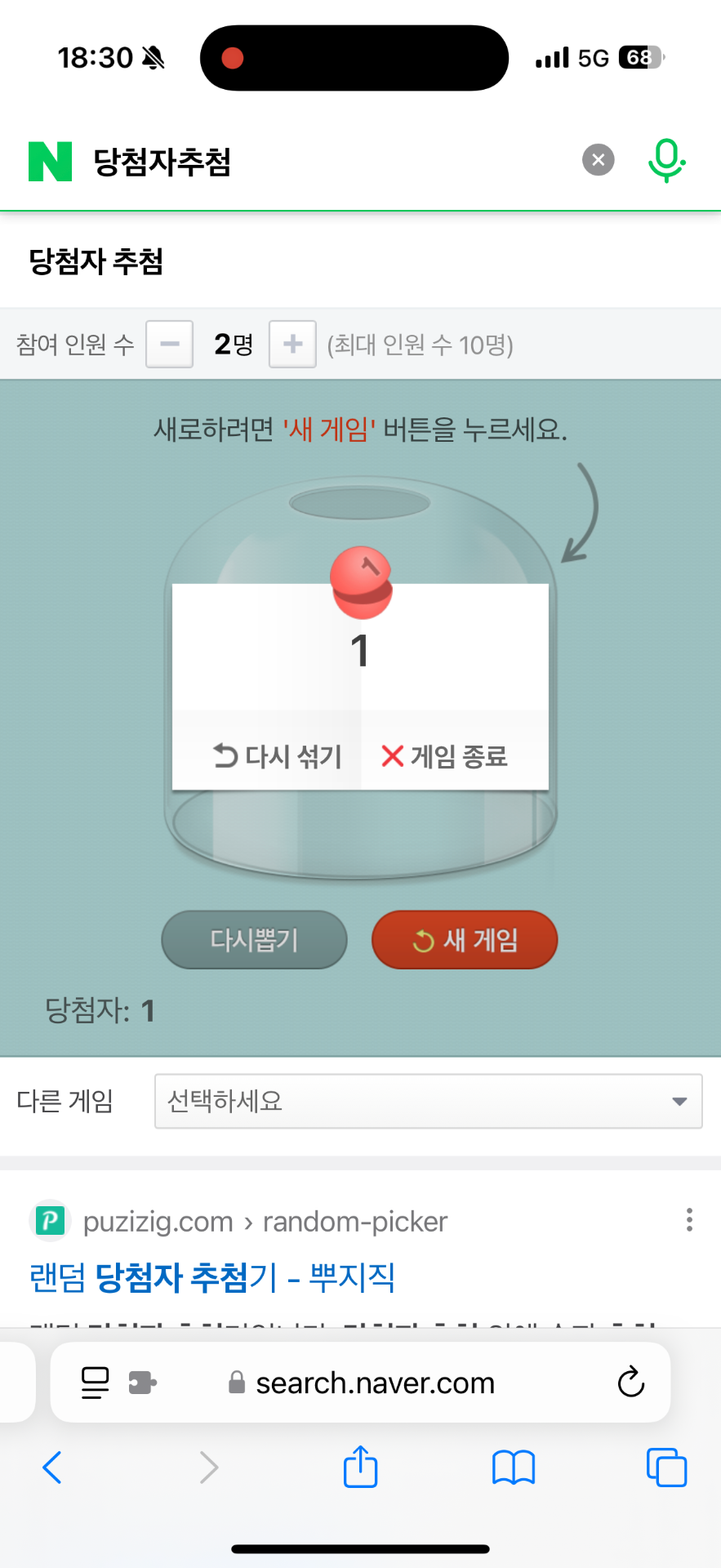Expand the 다른 게임 dropdown
The height and width of the screenshot is (1568, 721).
pos(428,1101)
